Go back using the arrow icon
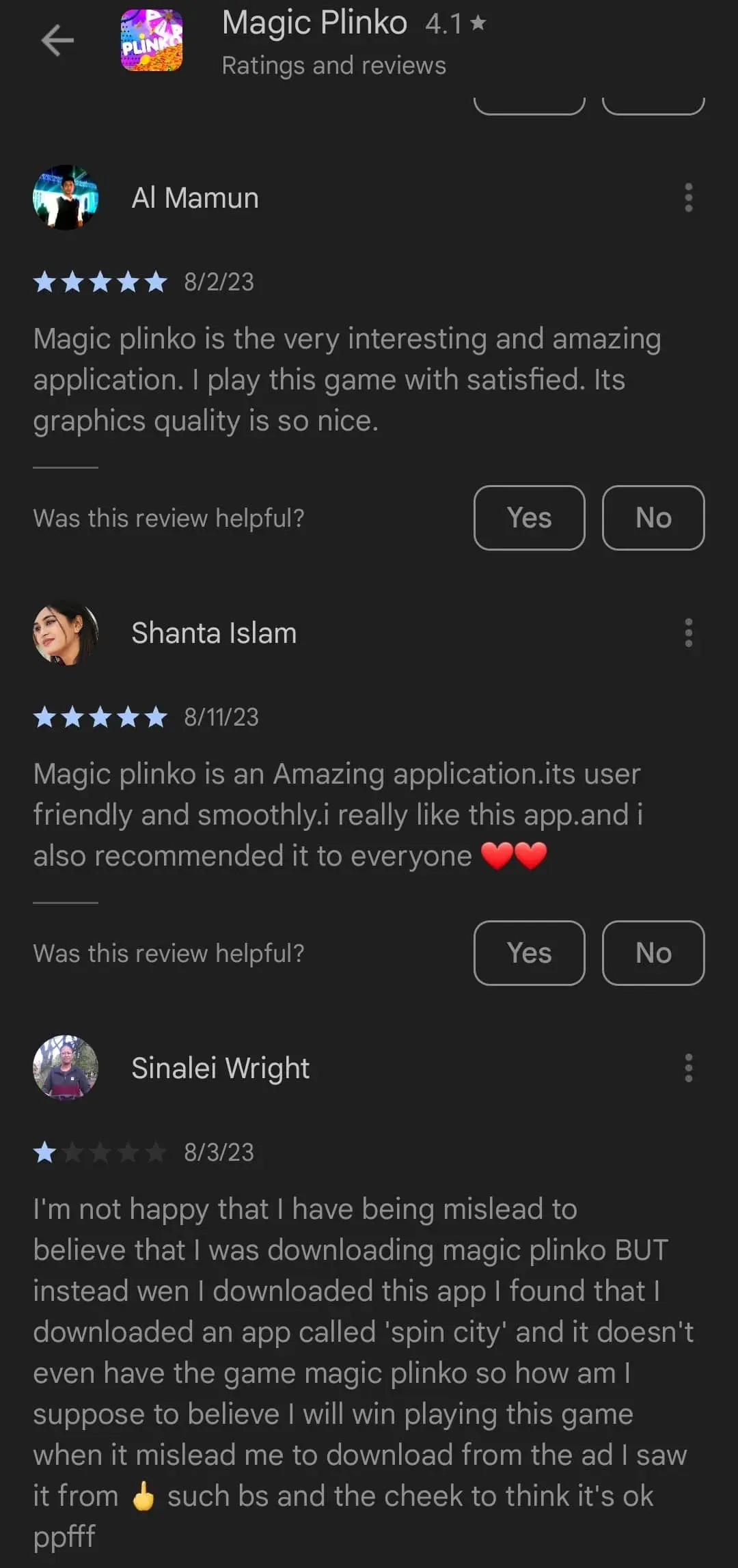738x1568 pixels. click(57, 40)
